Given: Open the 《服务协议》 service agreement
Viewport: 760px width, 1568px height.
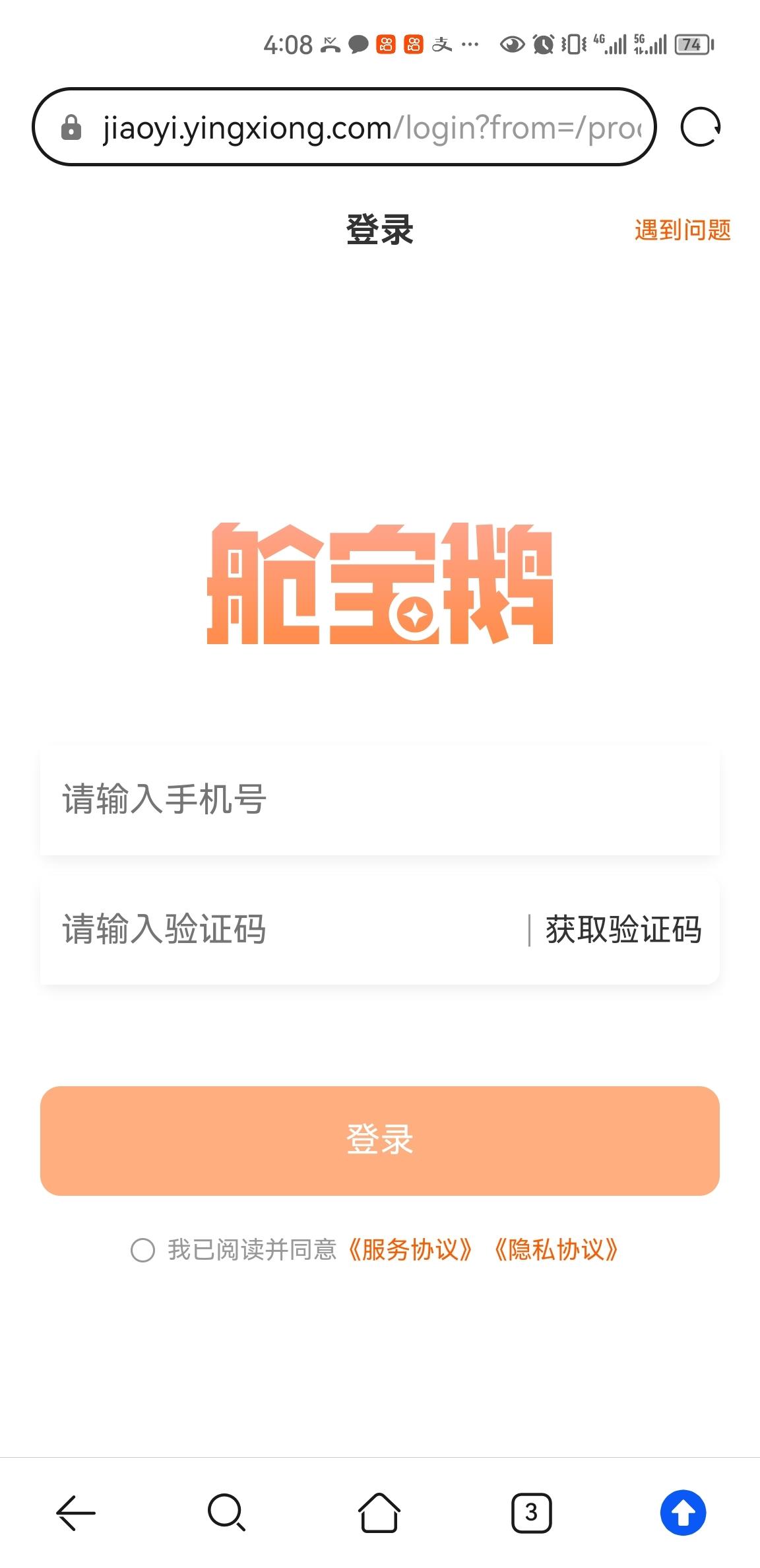Looking at the screenshot, I should click(409, 1250).
